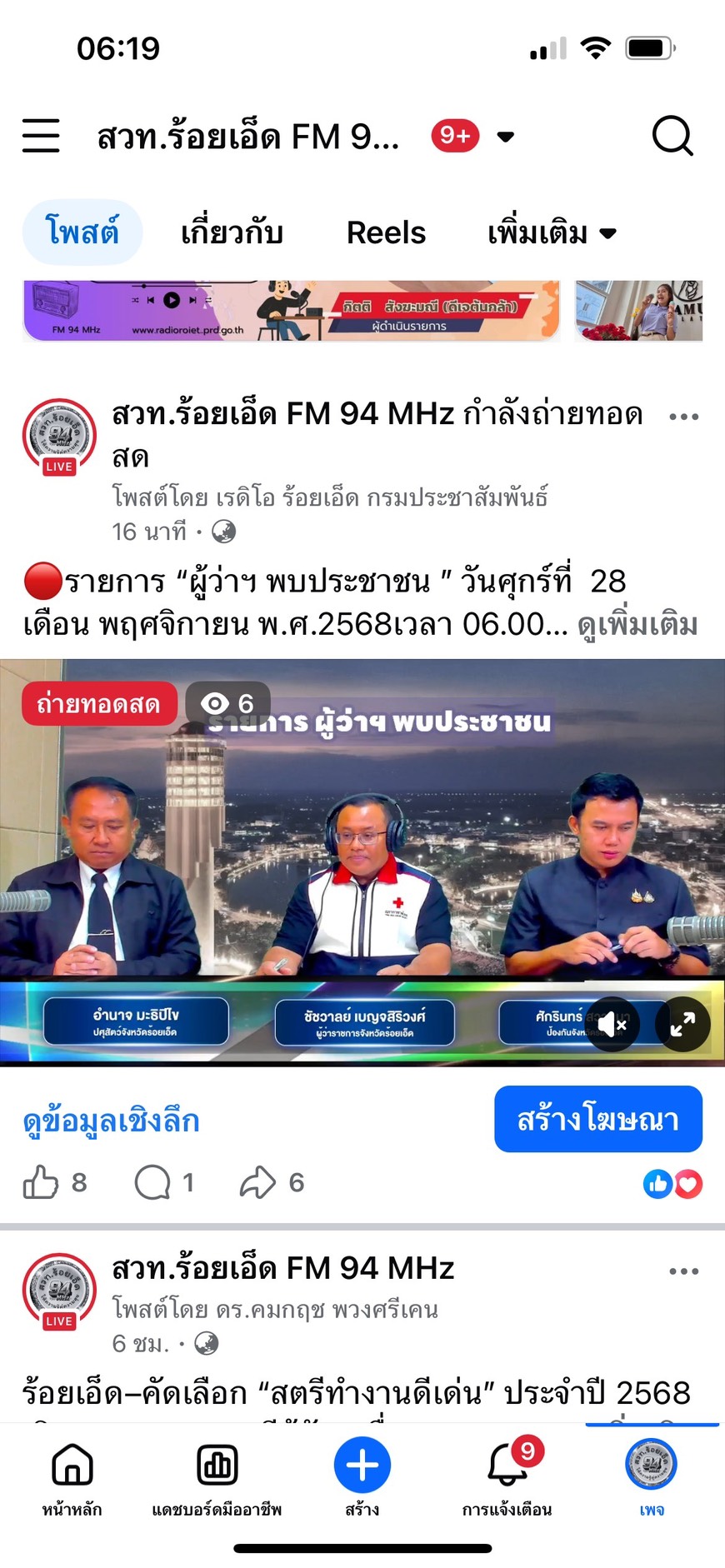This screenshot has width=725, height=1568.
Task: Expand the เพิ่มเติม tab menu
Action: point(551,232)
